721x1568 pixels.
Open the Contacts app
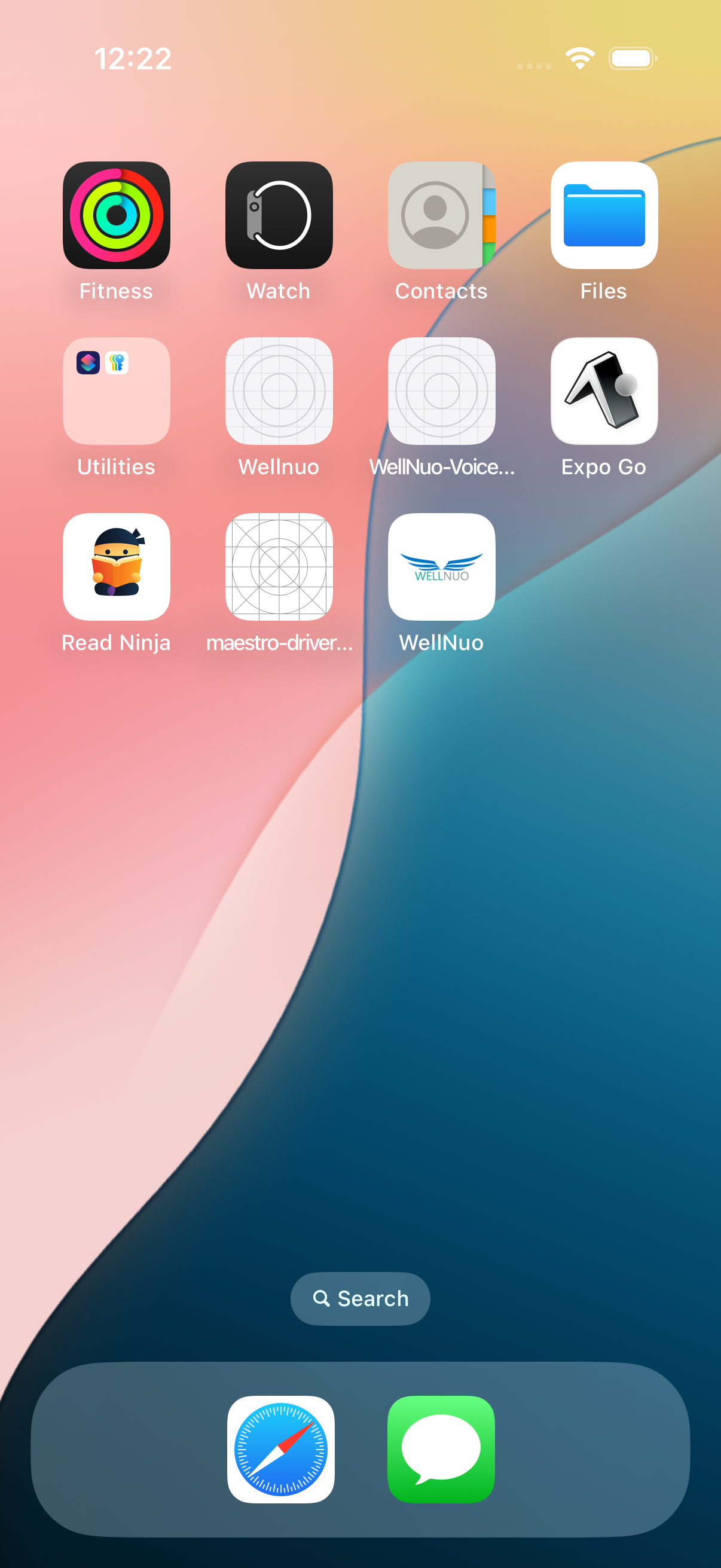441,215
